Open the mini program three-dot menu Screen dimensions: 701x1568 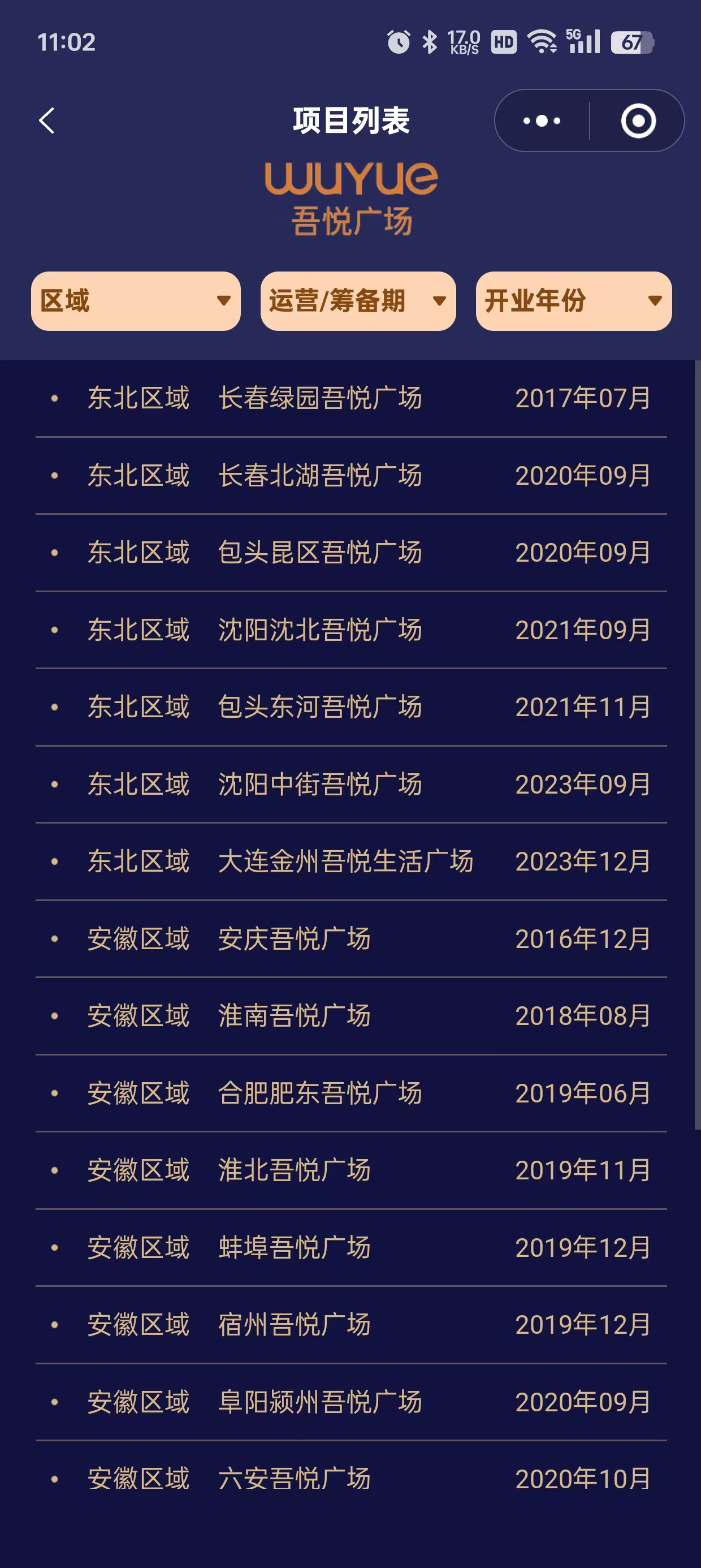542,120
